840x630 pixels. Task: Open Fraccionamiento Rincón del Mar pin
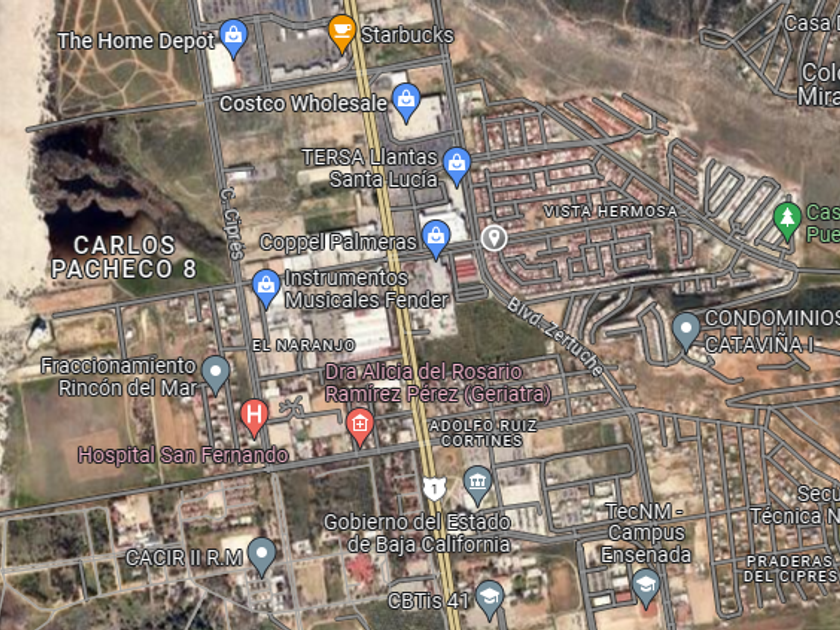pos(215,372)
